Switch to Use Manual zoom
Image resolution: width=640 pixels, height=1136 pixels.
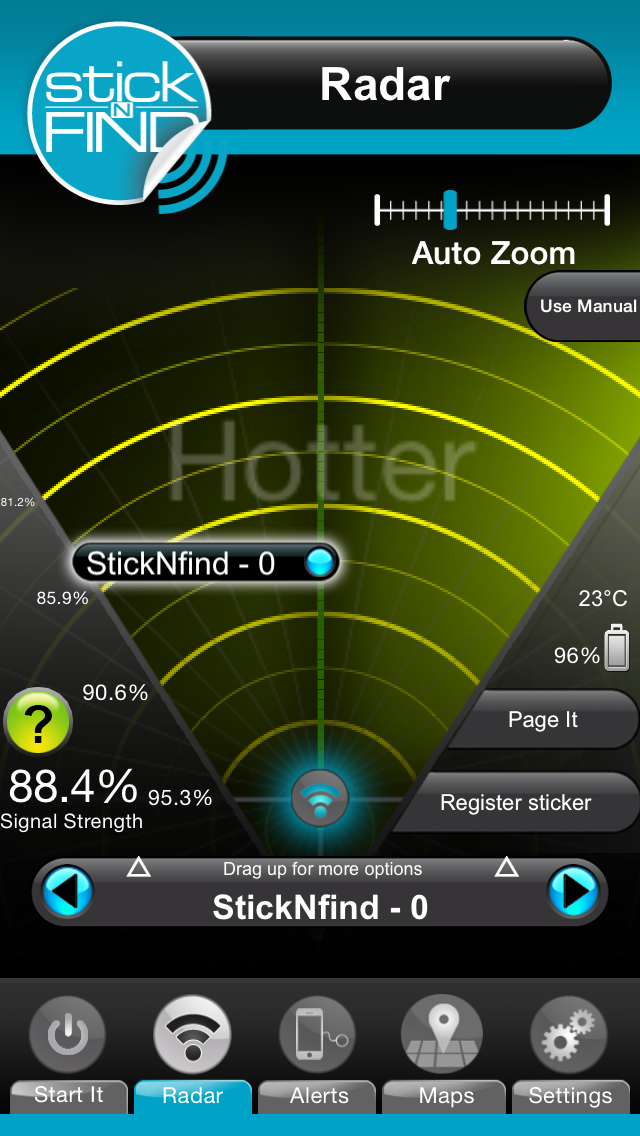pos(586,306)
